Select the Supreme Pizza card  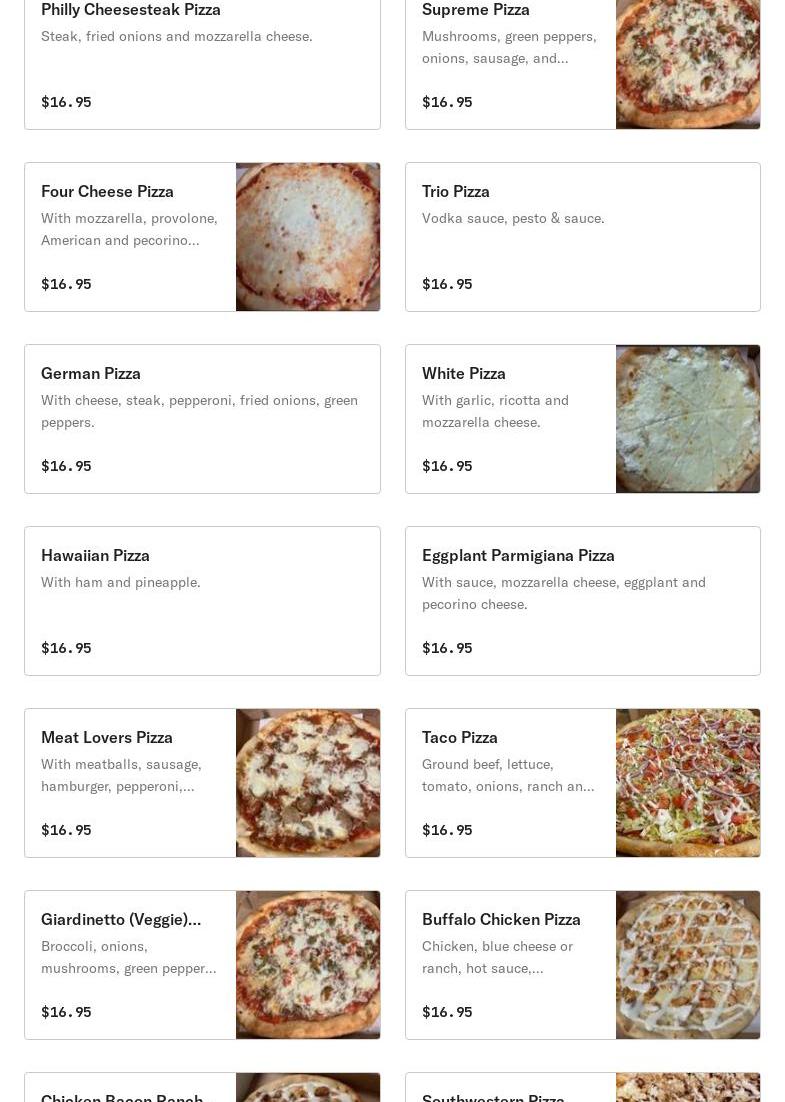point(582,58)
